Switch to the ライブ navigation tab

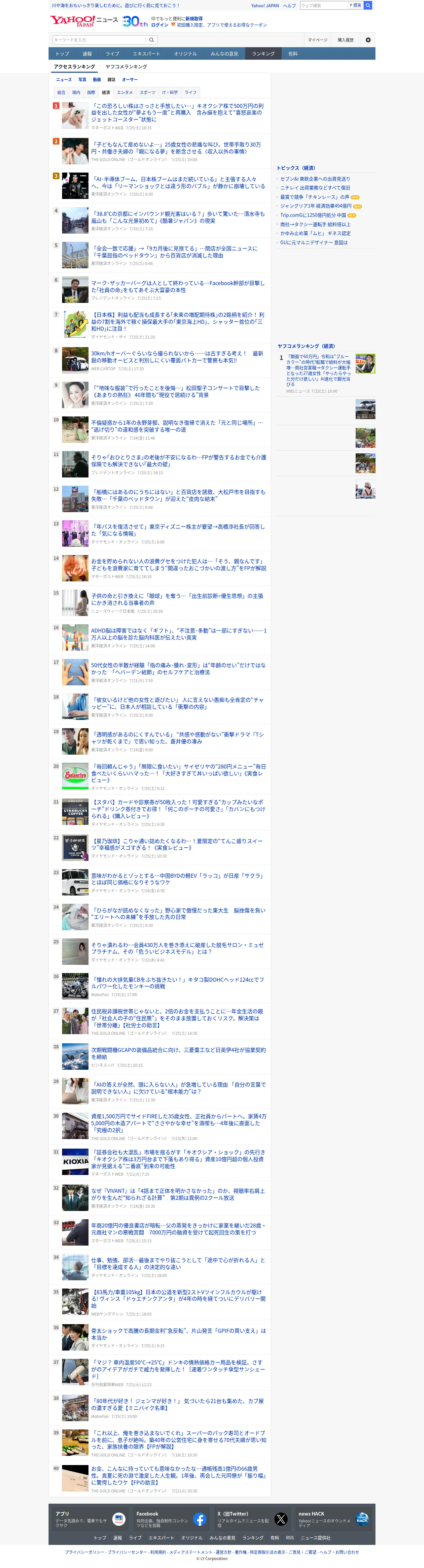pyautogui.click(x=112, y=53)
